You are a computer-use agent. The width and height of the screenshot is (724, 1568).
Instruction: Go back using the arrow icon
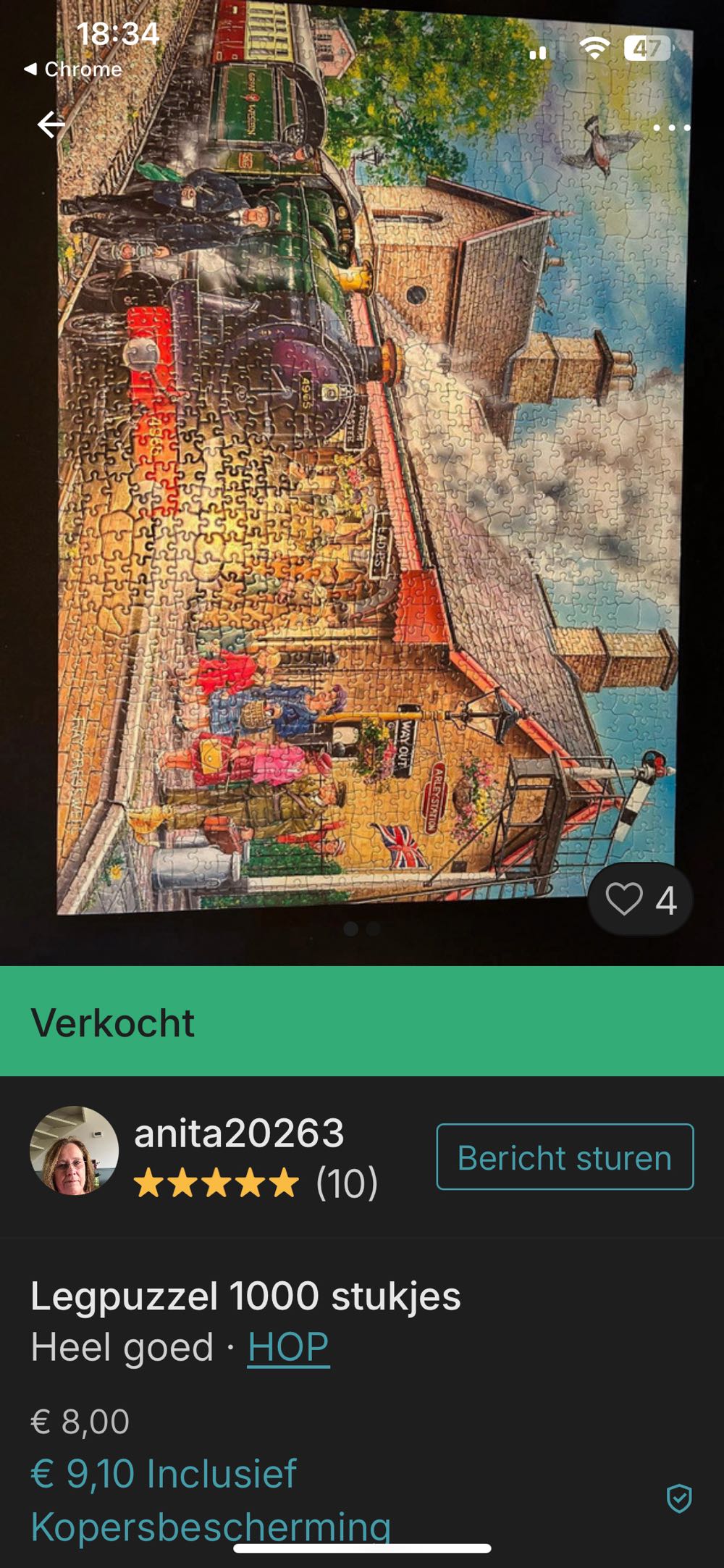coord(51,125)
